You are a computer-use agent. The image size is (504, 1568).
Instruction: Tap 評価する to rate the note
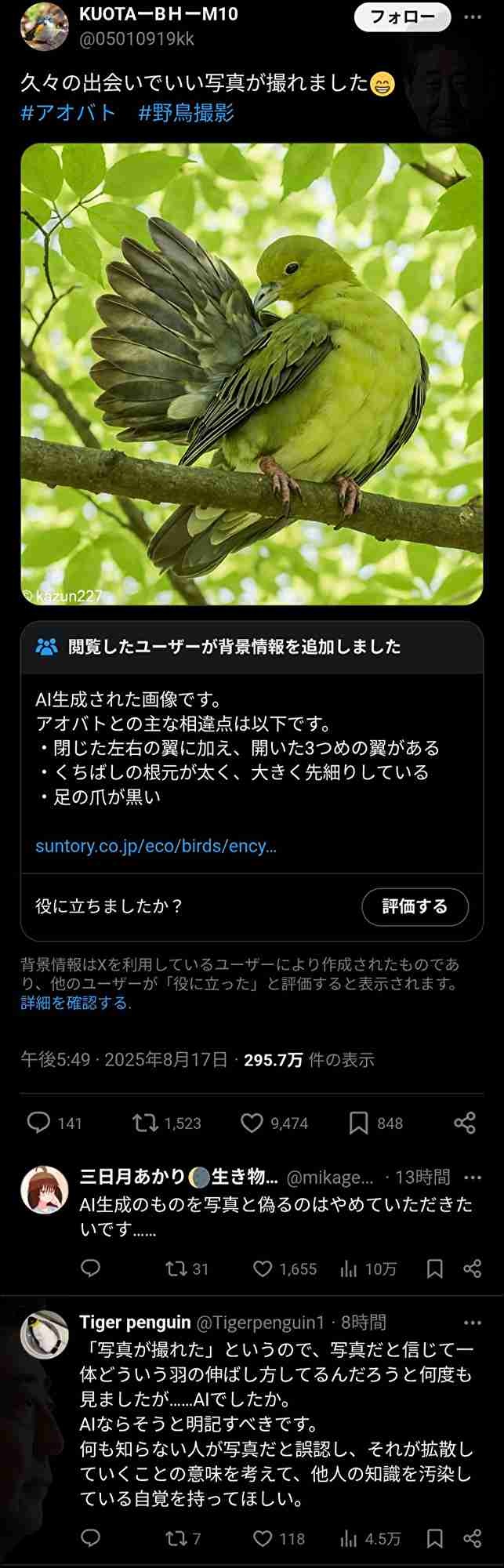[415, 906]
